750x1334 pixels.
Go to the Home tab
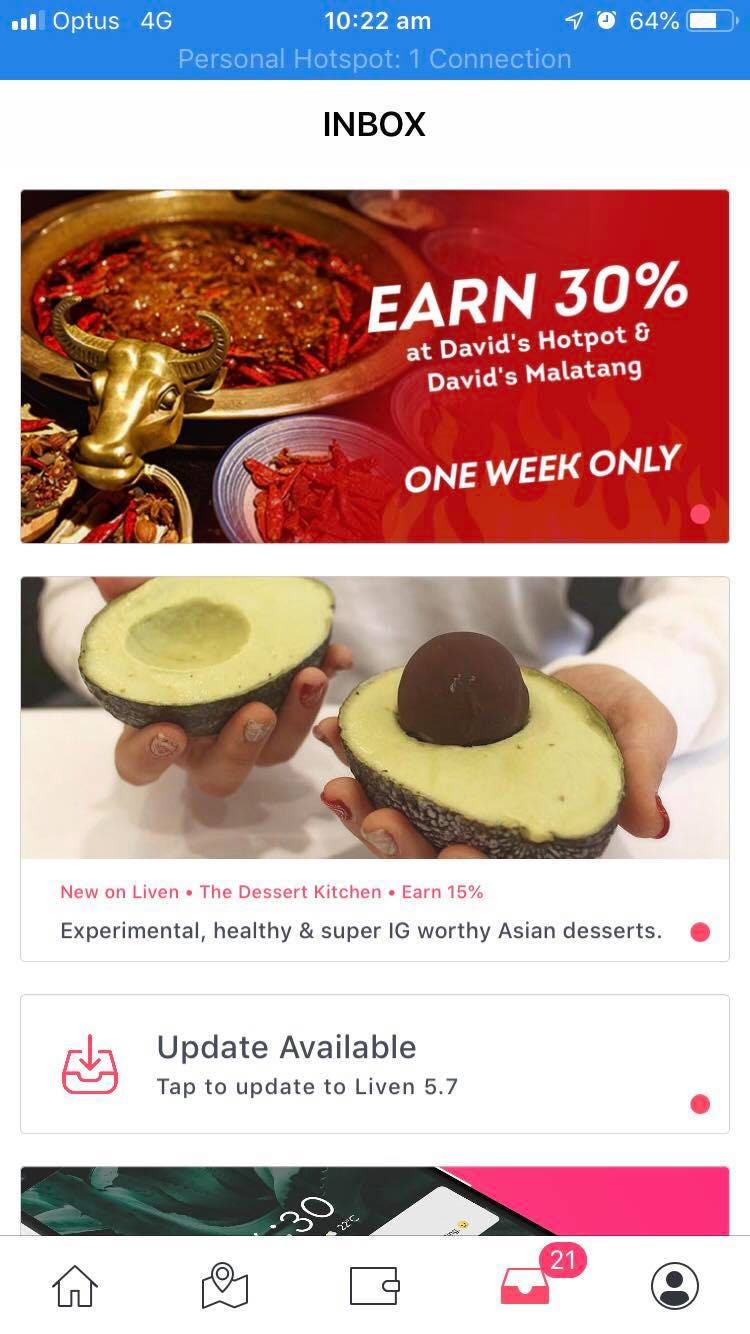[x=75, y=1286]
